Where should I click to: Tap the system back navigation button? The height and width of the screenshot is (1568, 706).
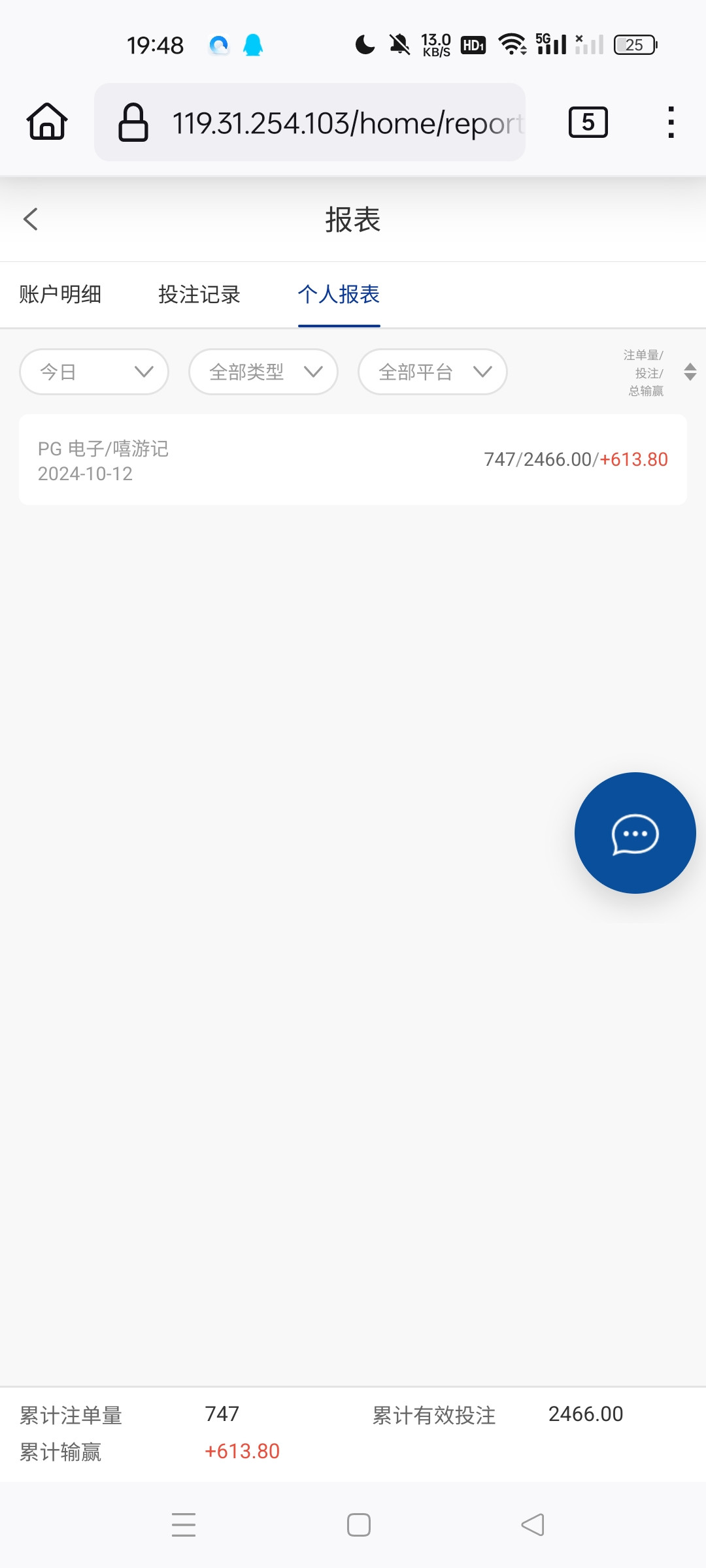point(533,1525)
